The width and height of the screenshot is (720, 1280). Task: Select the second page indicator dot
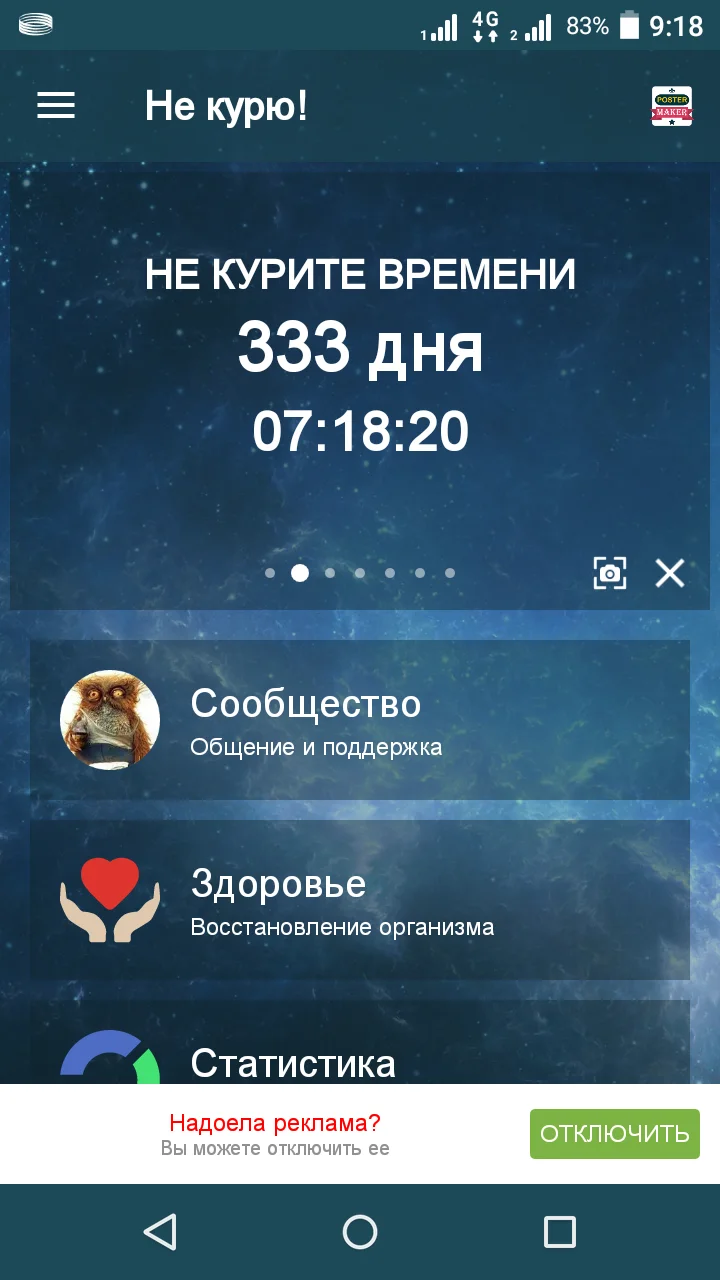[x=300, y=572]
